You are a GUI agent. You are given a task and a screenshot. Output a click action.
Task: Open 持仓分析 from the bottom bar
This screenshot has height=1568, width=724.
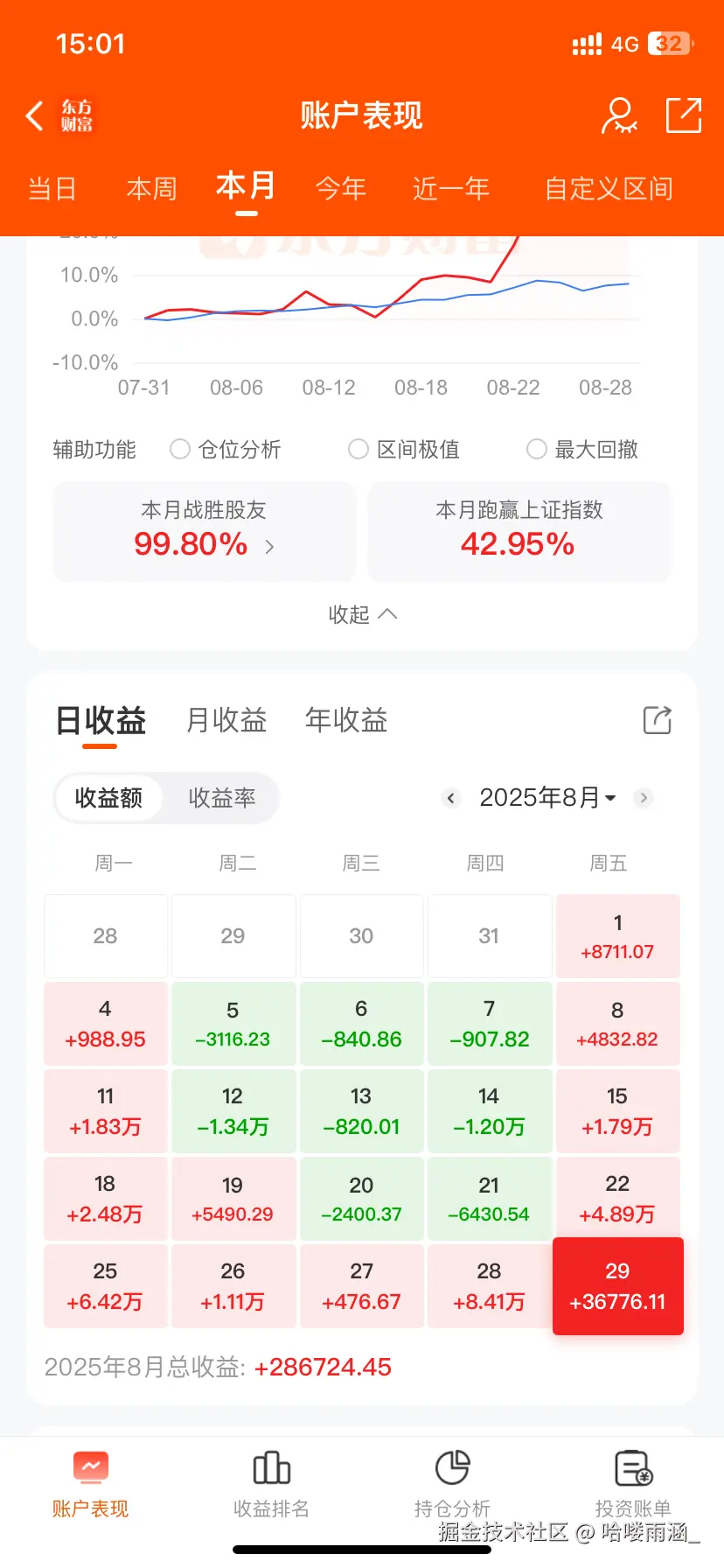click(x=452, y=1487)
